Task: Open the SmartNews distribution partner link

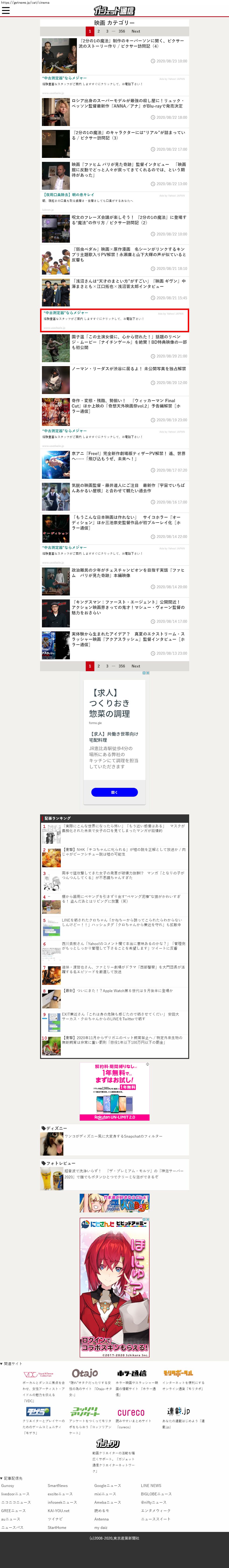Action: pos(58,1486)
